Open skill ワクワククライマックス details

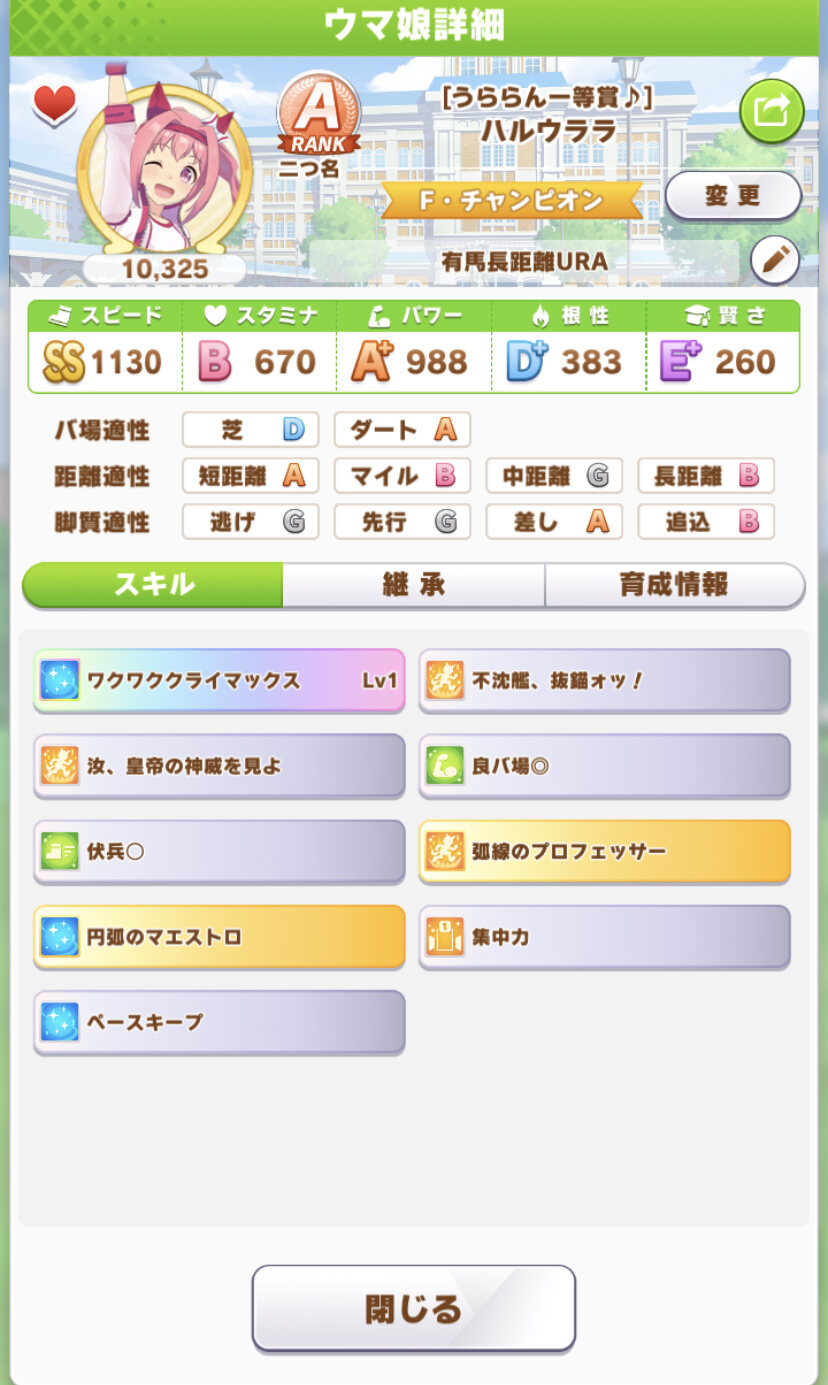pos(219,681)
